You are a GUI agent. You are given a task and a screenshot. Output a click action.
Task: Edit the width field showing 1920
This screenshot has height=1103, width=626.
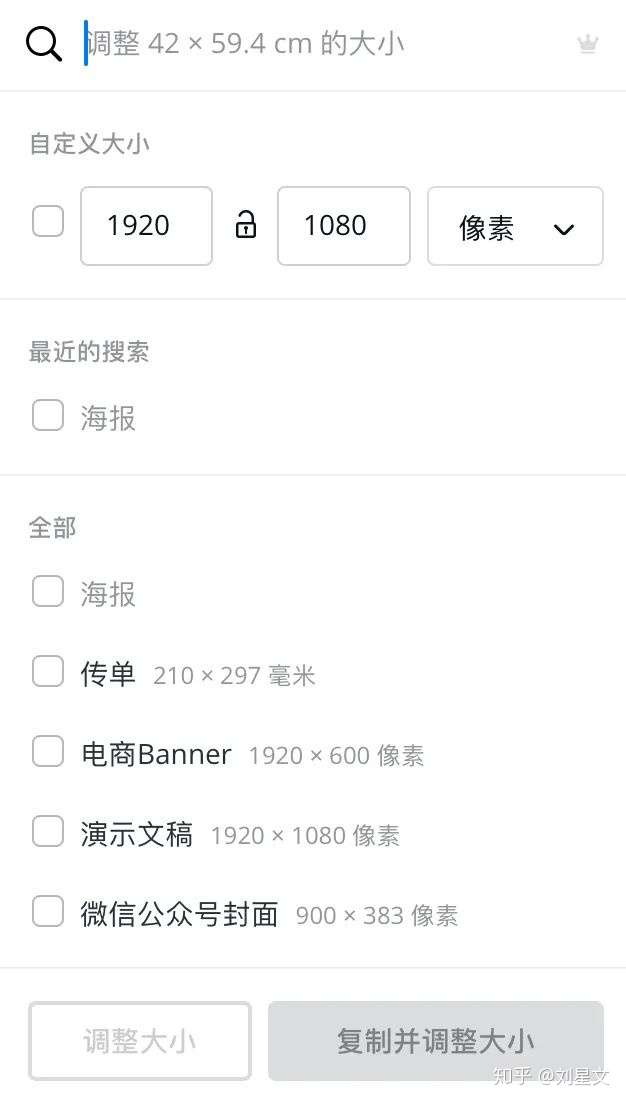(146, 226)
